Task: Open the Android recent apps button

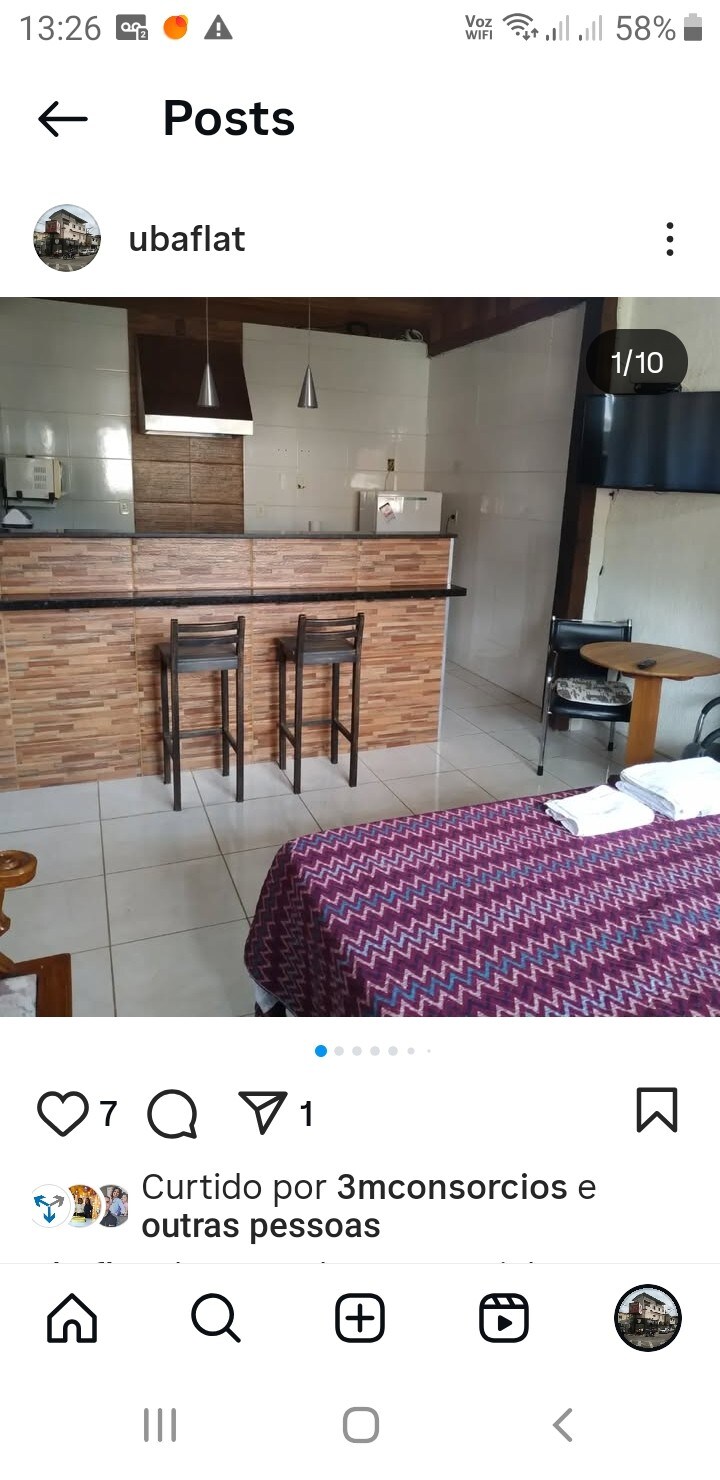Action: [x=160, y=1425]
